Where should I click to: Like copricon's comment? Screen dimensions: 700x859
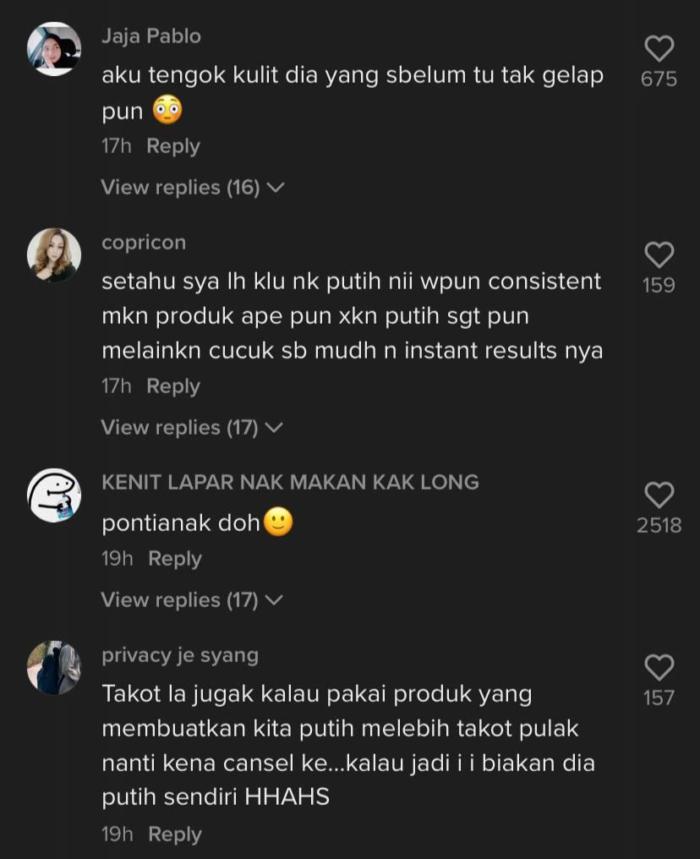(x=658, y=255)
